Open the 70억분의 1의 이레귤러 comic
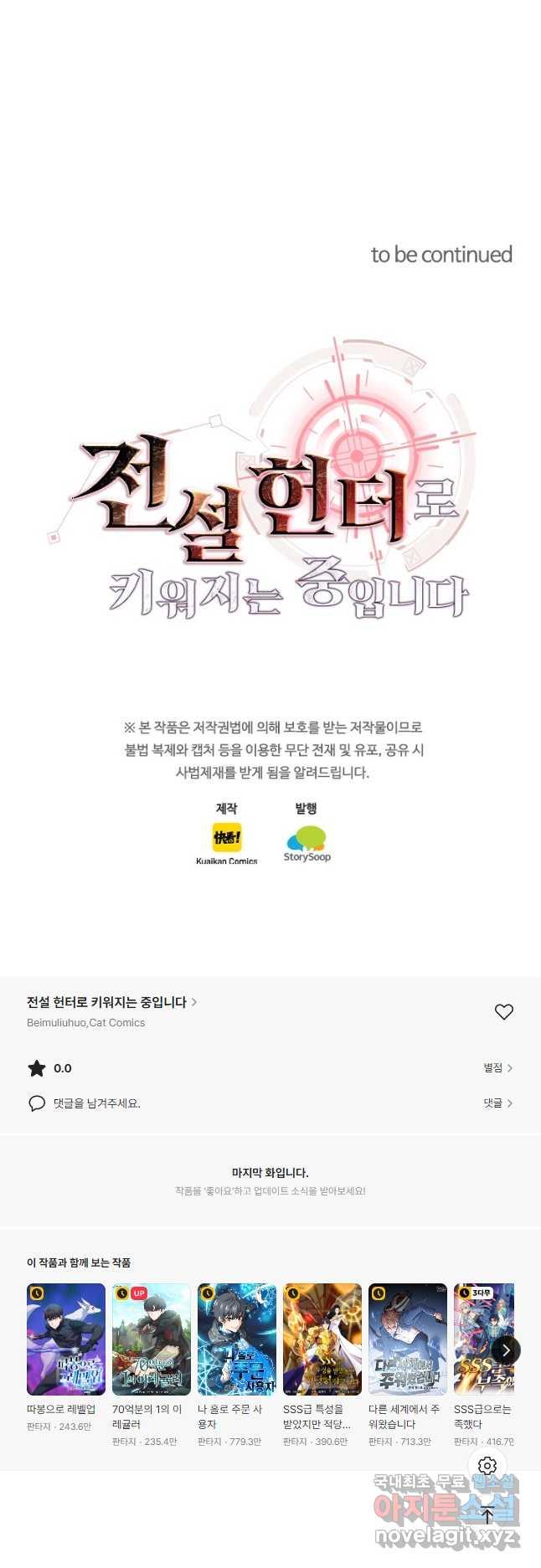Screen dimensions: 541x1568 (152, 1339)
